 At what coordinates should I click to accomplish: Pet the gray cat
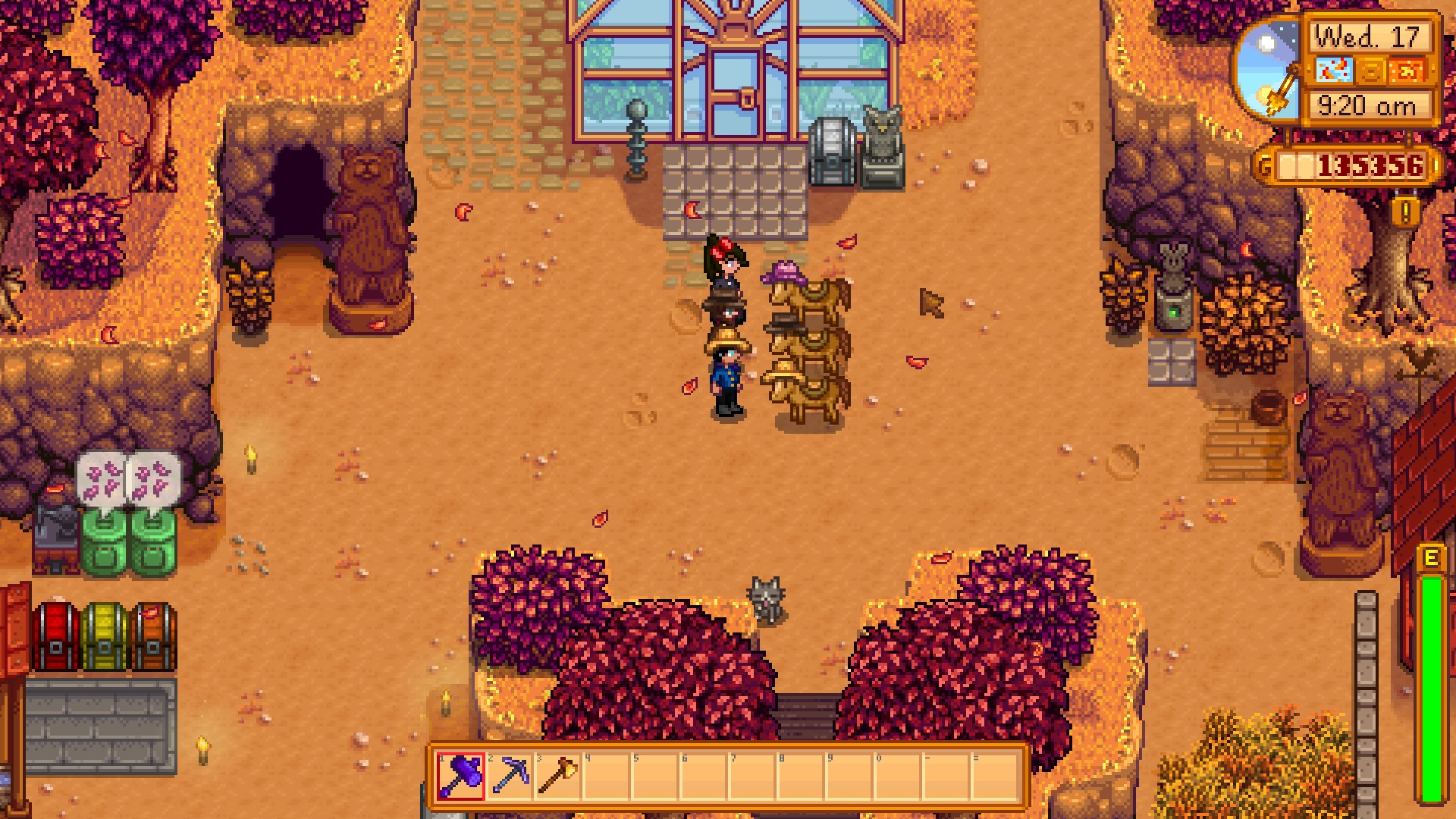coord(767,601)
